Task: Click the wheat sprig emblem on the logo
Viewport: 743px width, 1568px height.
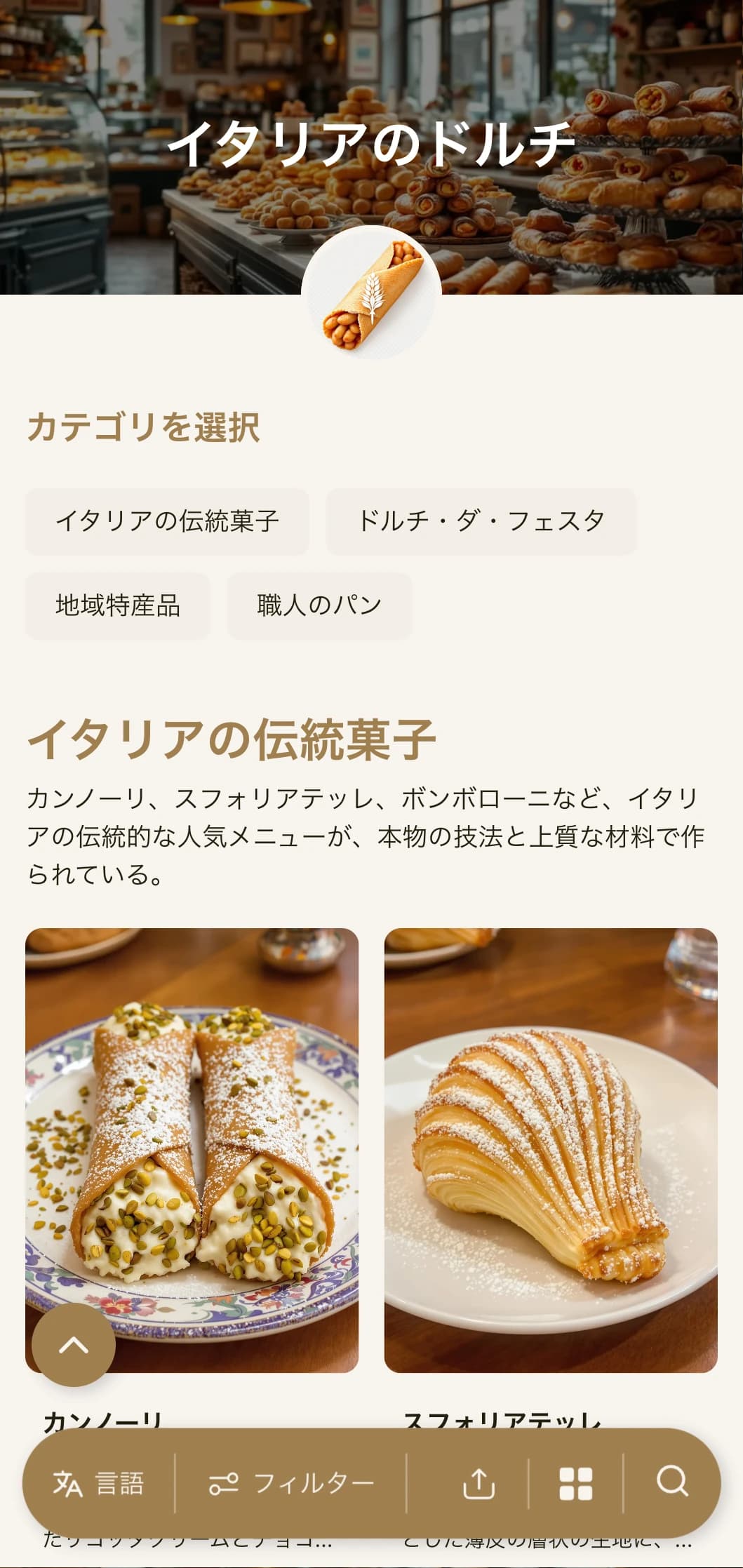Action: click(x=372, y=295)
